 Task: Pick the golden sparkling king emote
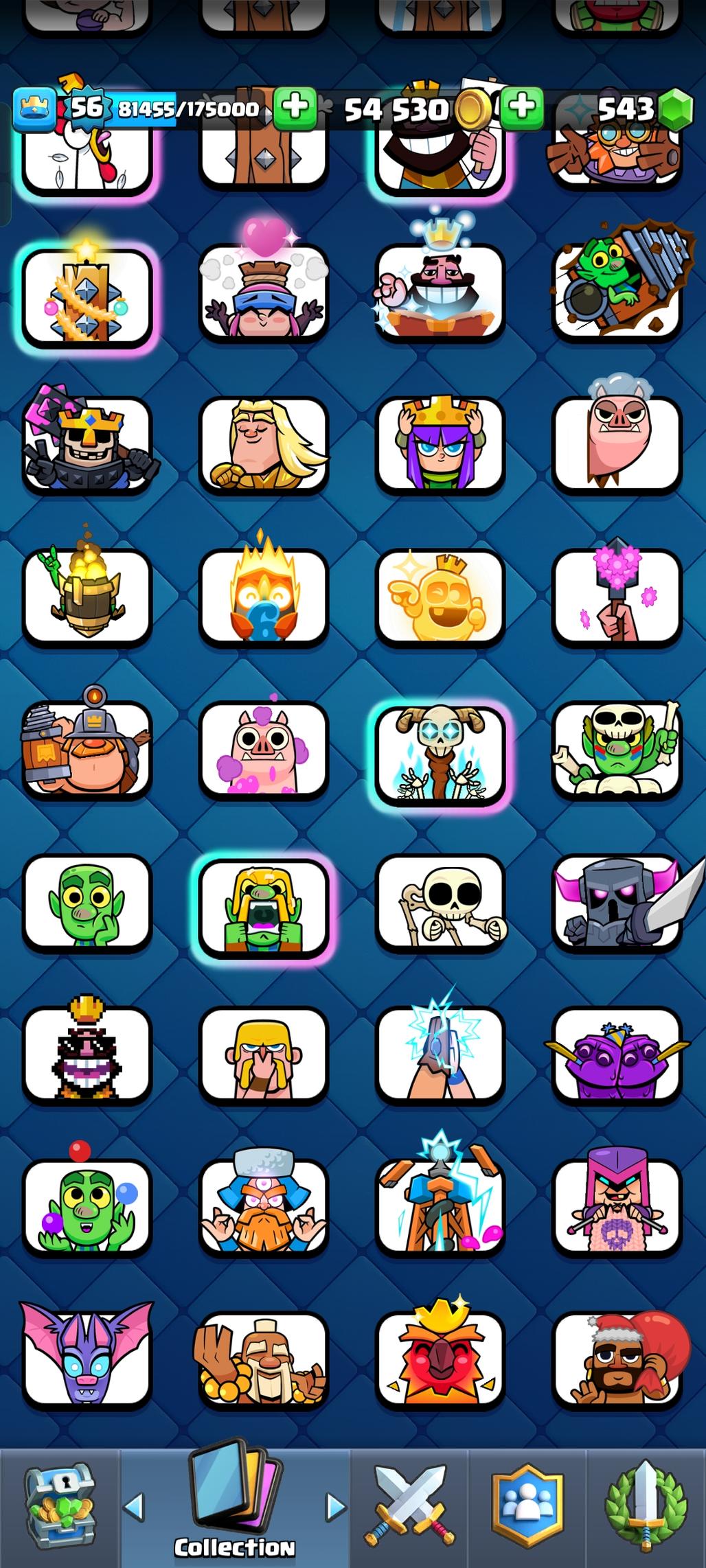(x=440, y=596)
